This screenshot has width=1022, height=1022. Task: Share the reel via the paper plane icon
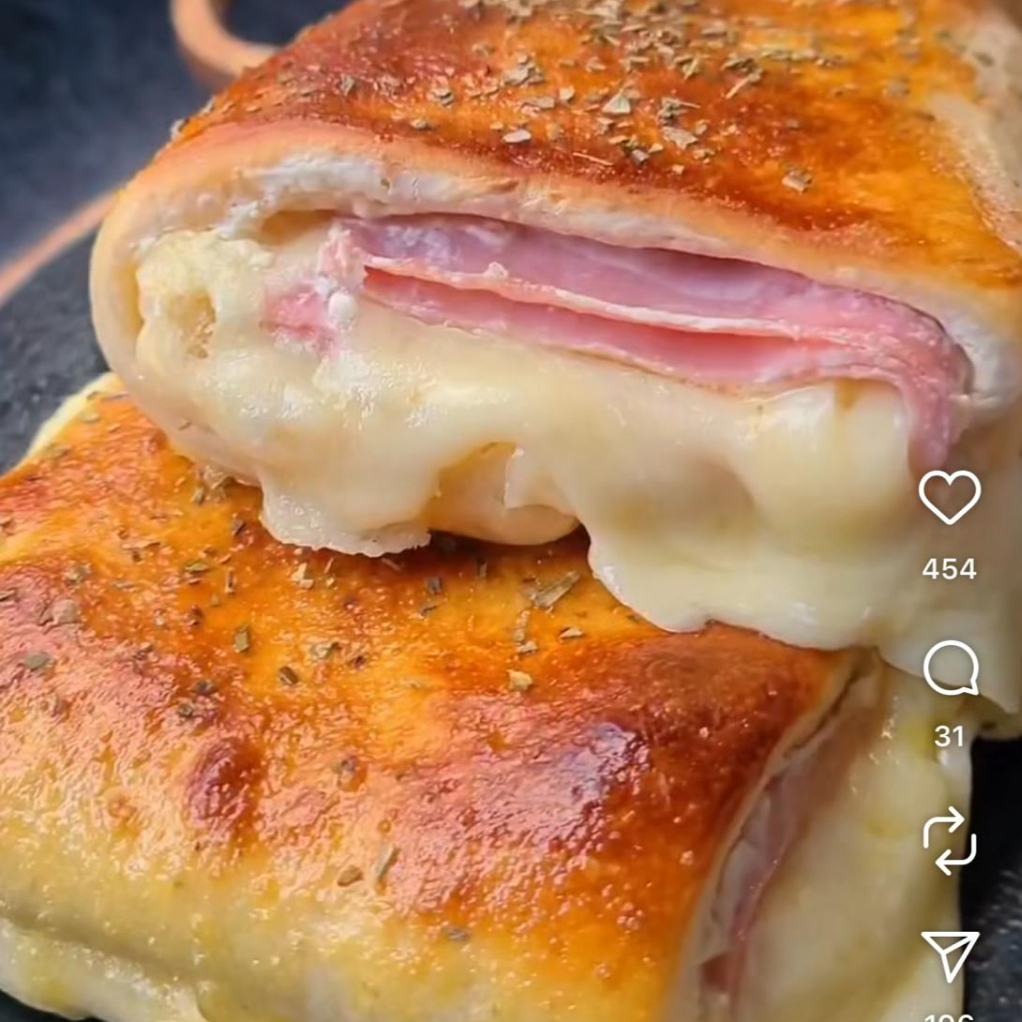coord(949,955)
